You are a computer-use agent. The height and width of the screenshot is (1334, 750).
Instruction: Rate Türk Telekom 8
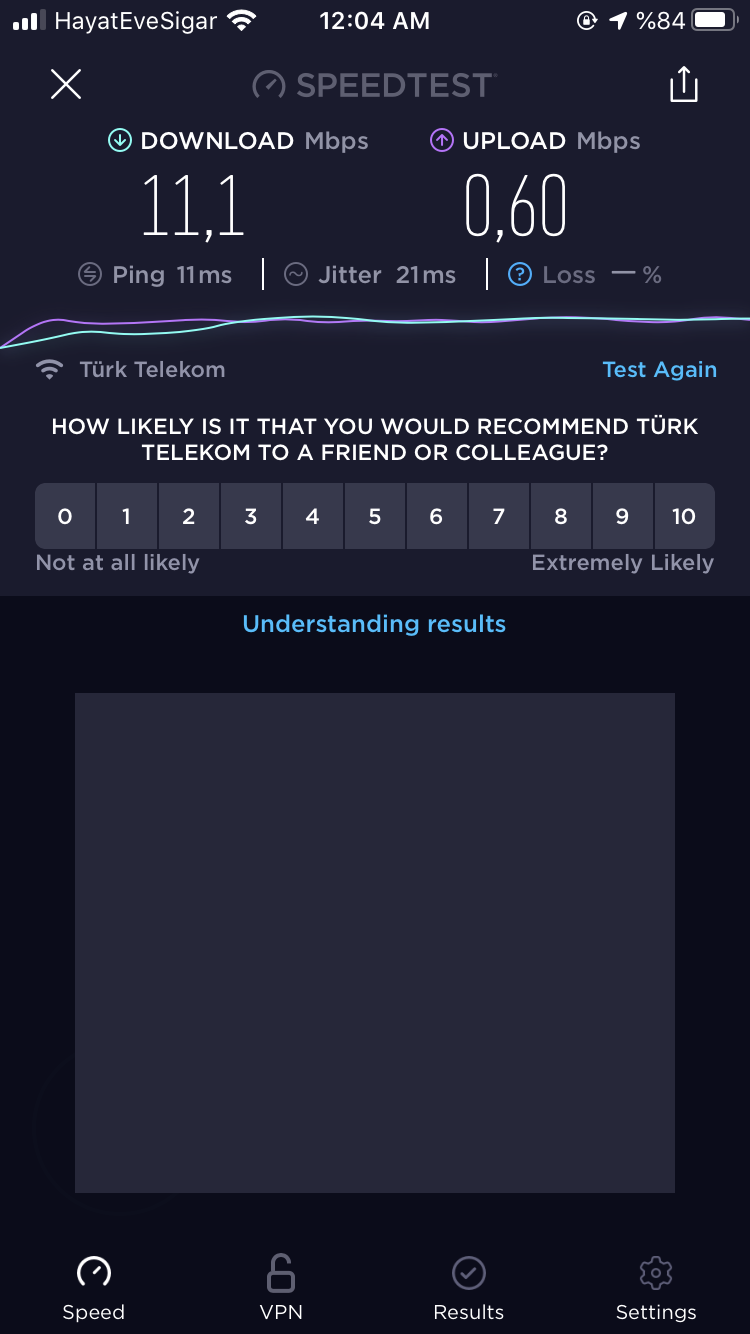(x=560, y=516)
